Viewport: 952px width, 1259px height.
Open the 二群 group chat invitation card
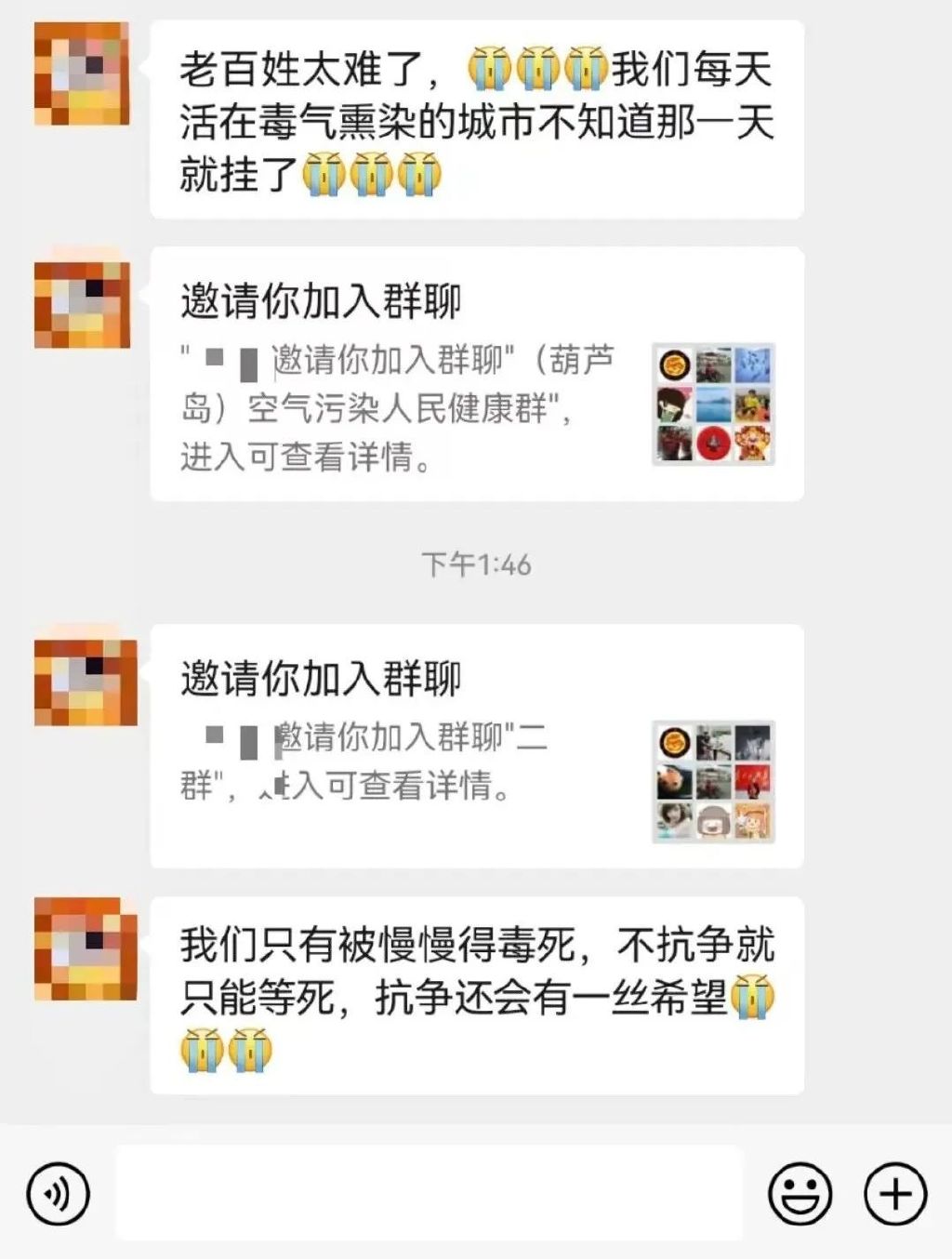476,746
